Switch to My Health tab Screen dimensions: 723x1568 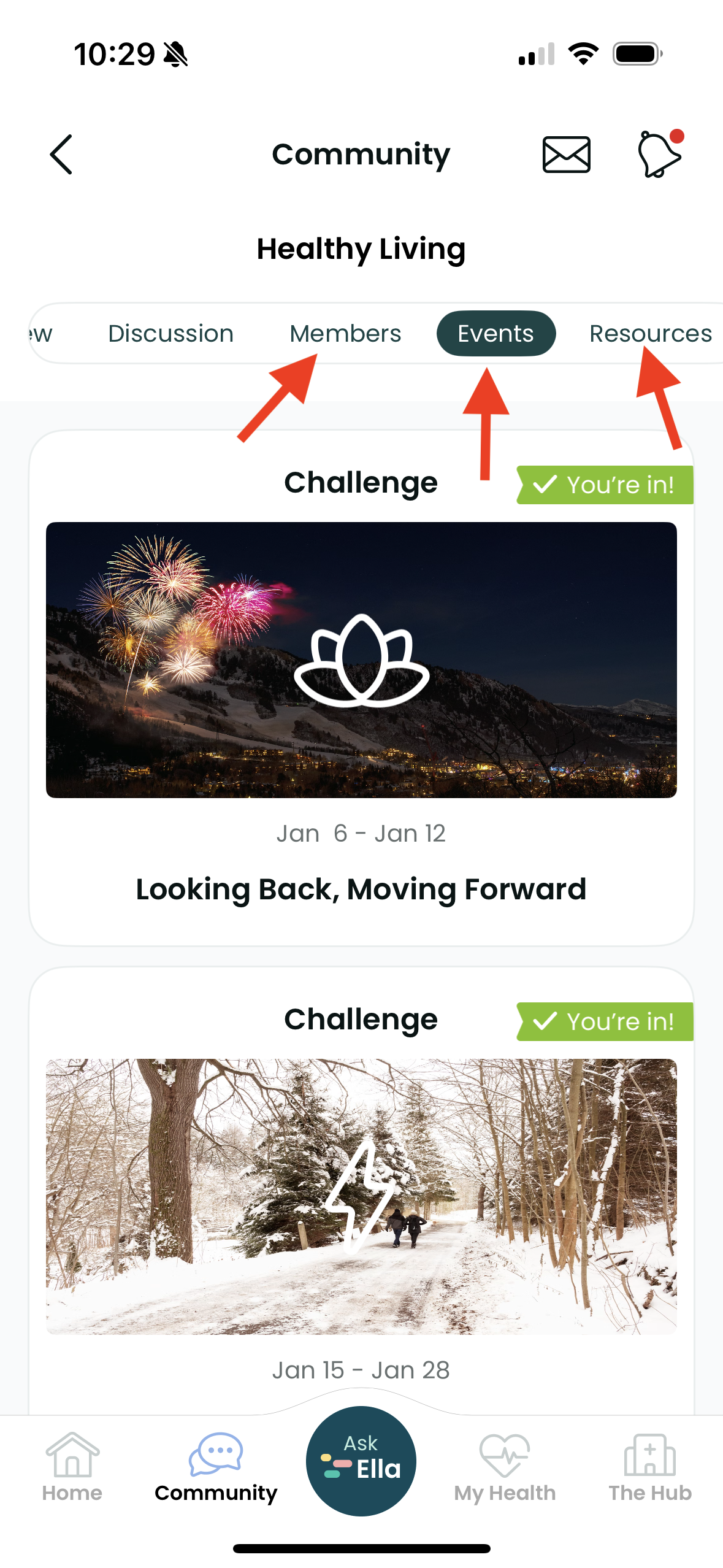(505, 1467)
